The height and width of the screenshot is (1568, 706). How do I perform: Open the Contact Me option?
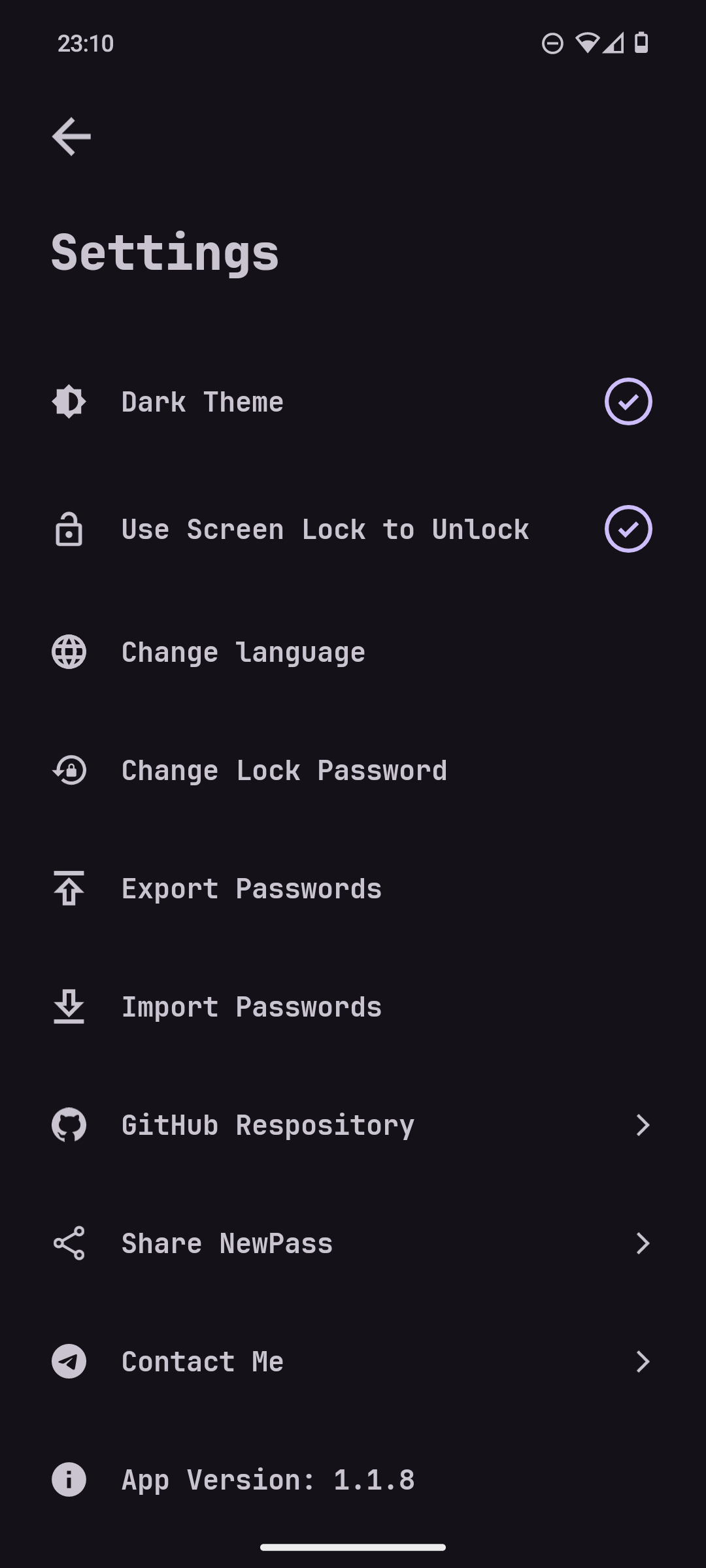[202, 1362]
